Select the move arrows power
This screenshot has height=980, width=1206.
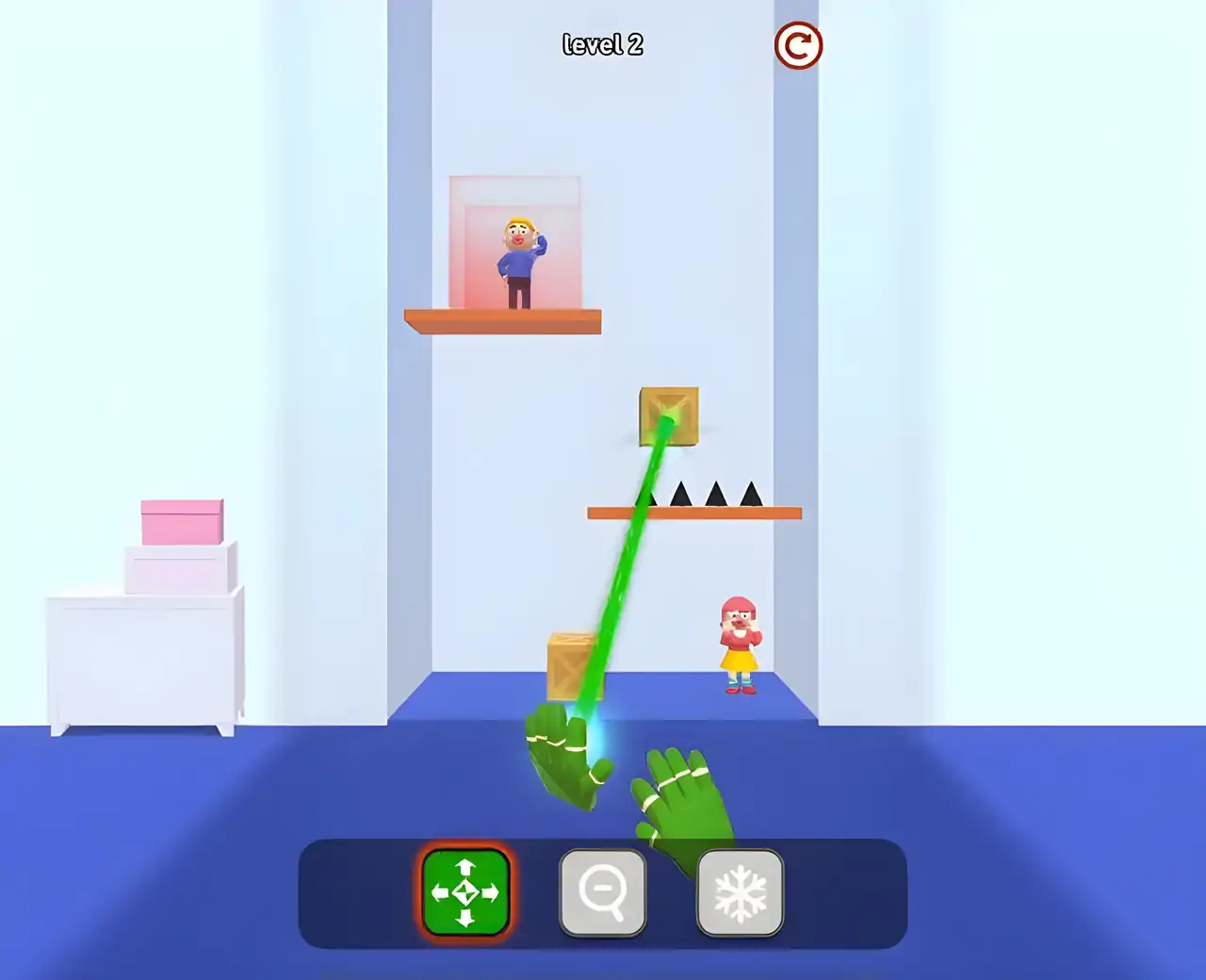pyautogui.click(x=465, y=892)
